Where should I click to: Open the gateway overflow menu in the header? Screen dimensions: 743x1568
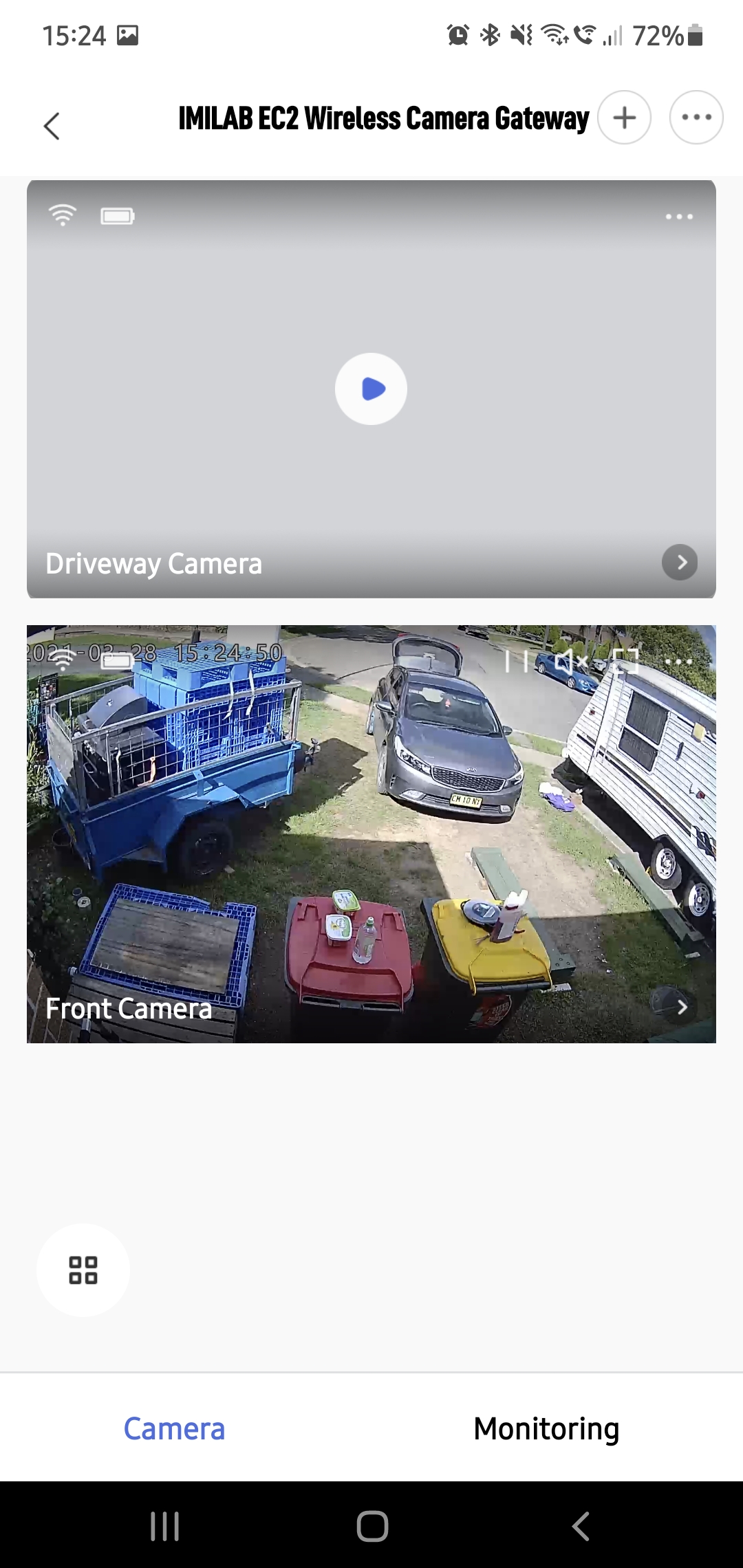(x=696, y=118)
